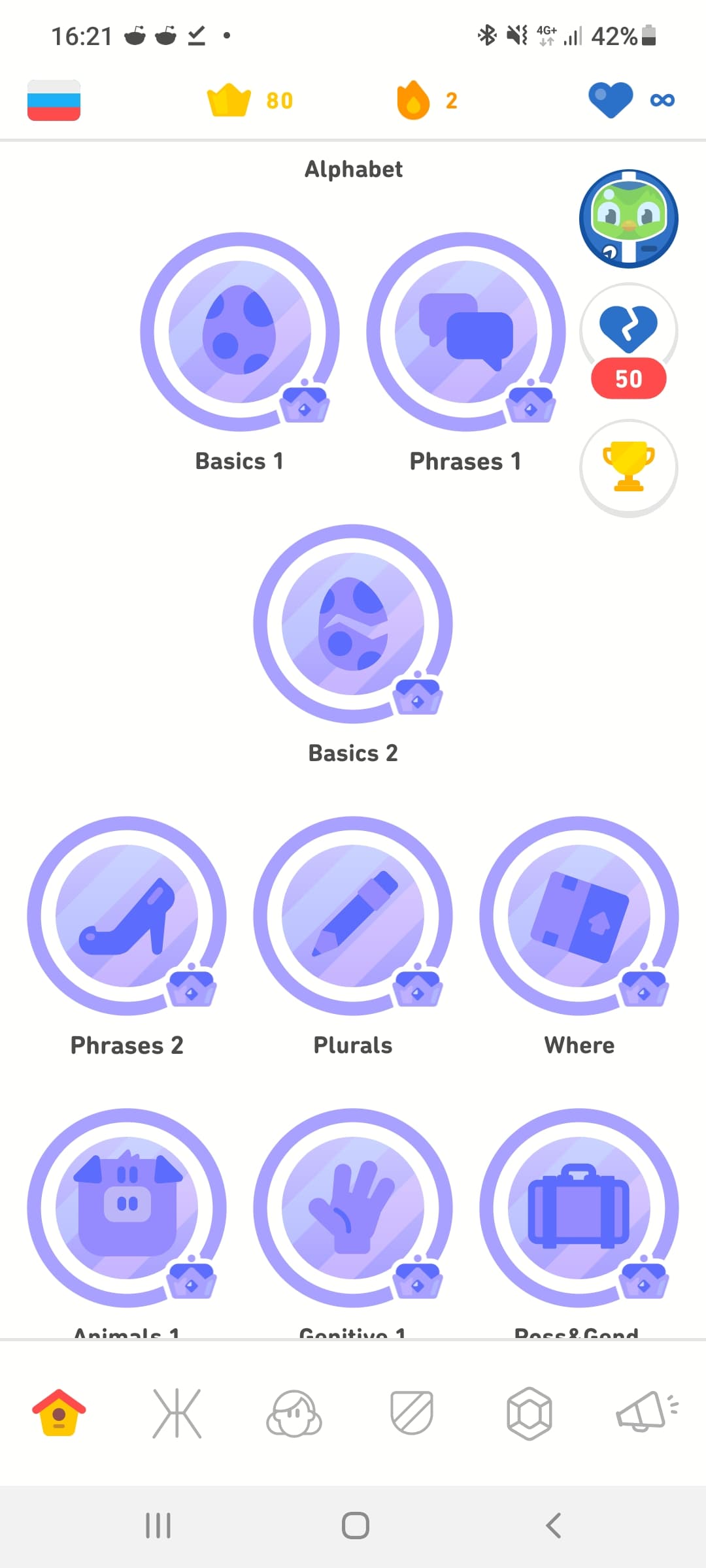Open the Phrases 2 skill
706x1568 pixels.
click(x=127, y=916)
